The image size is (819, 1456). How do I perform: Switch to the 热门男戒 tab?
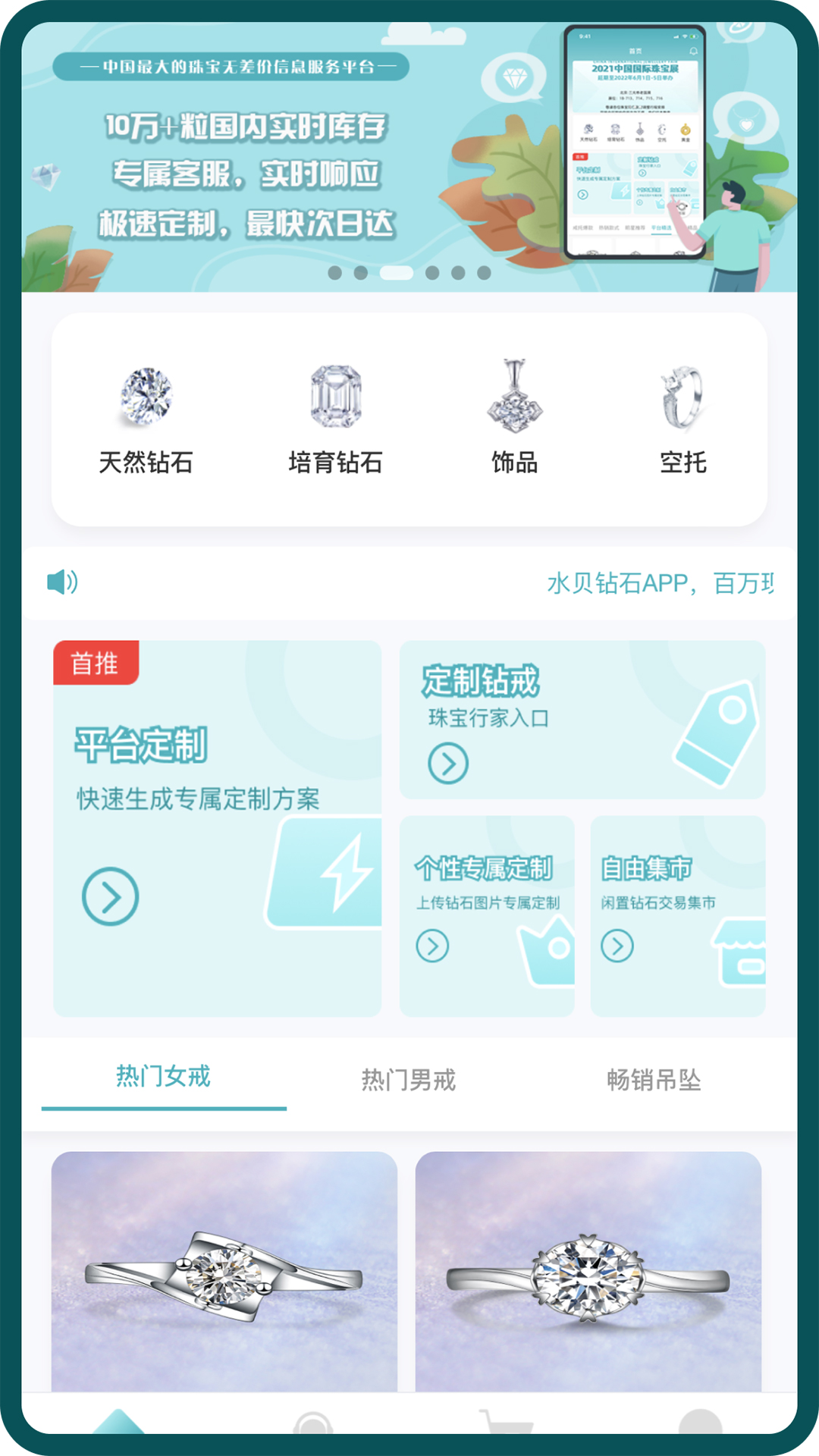coord(409,1079)
